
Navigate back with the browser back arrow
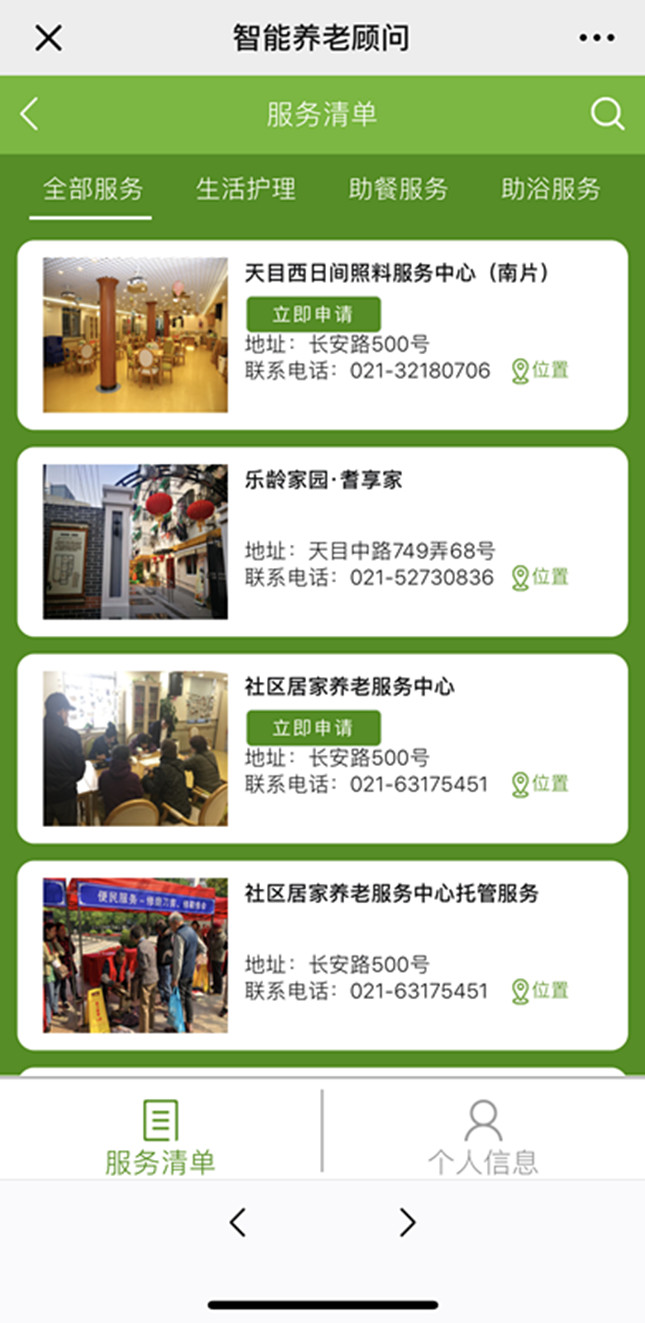tap(237, 1222)
